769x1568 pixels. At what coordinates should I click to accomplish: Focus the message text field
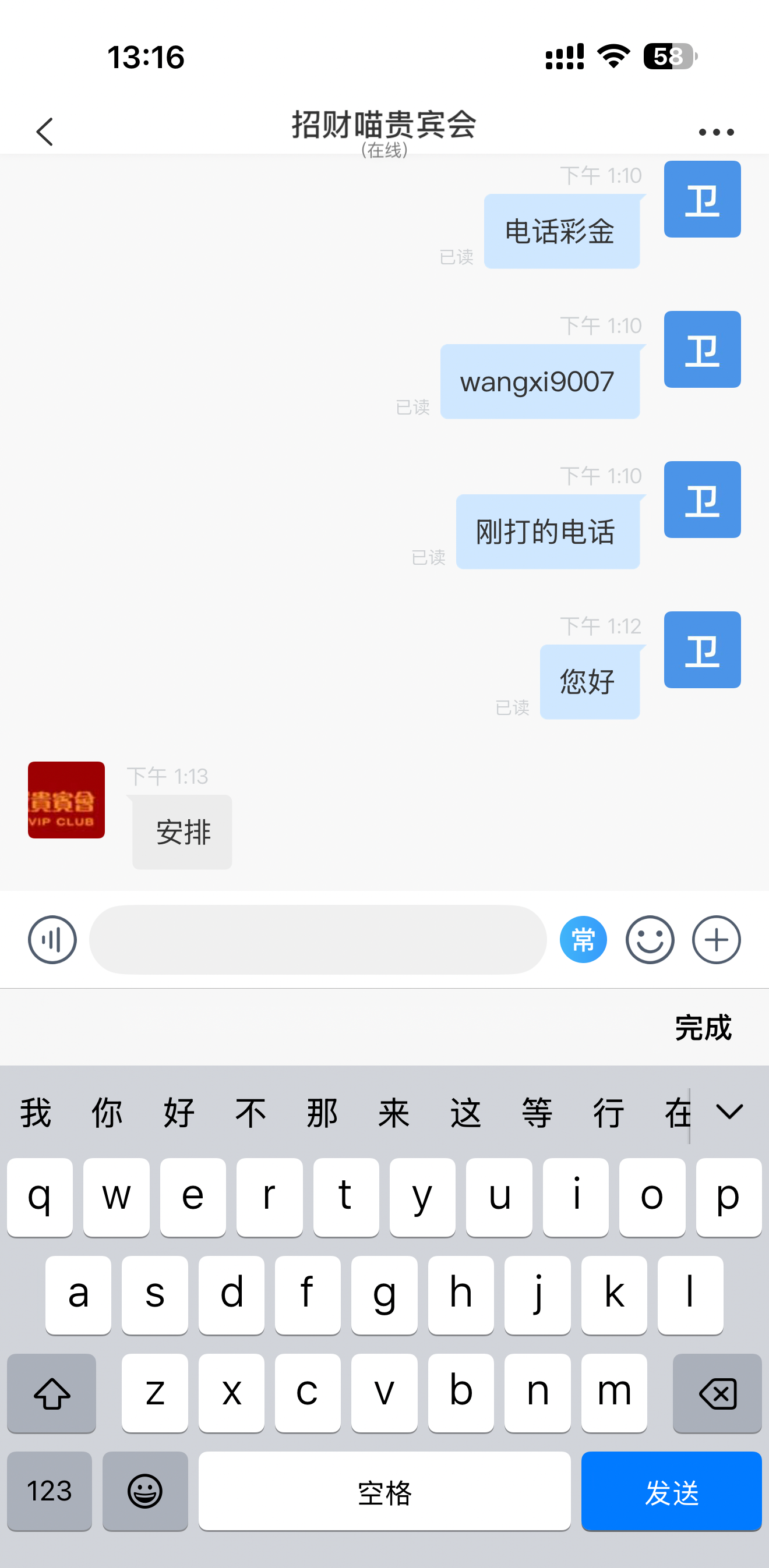318,939
